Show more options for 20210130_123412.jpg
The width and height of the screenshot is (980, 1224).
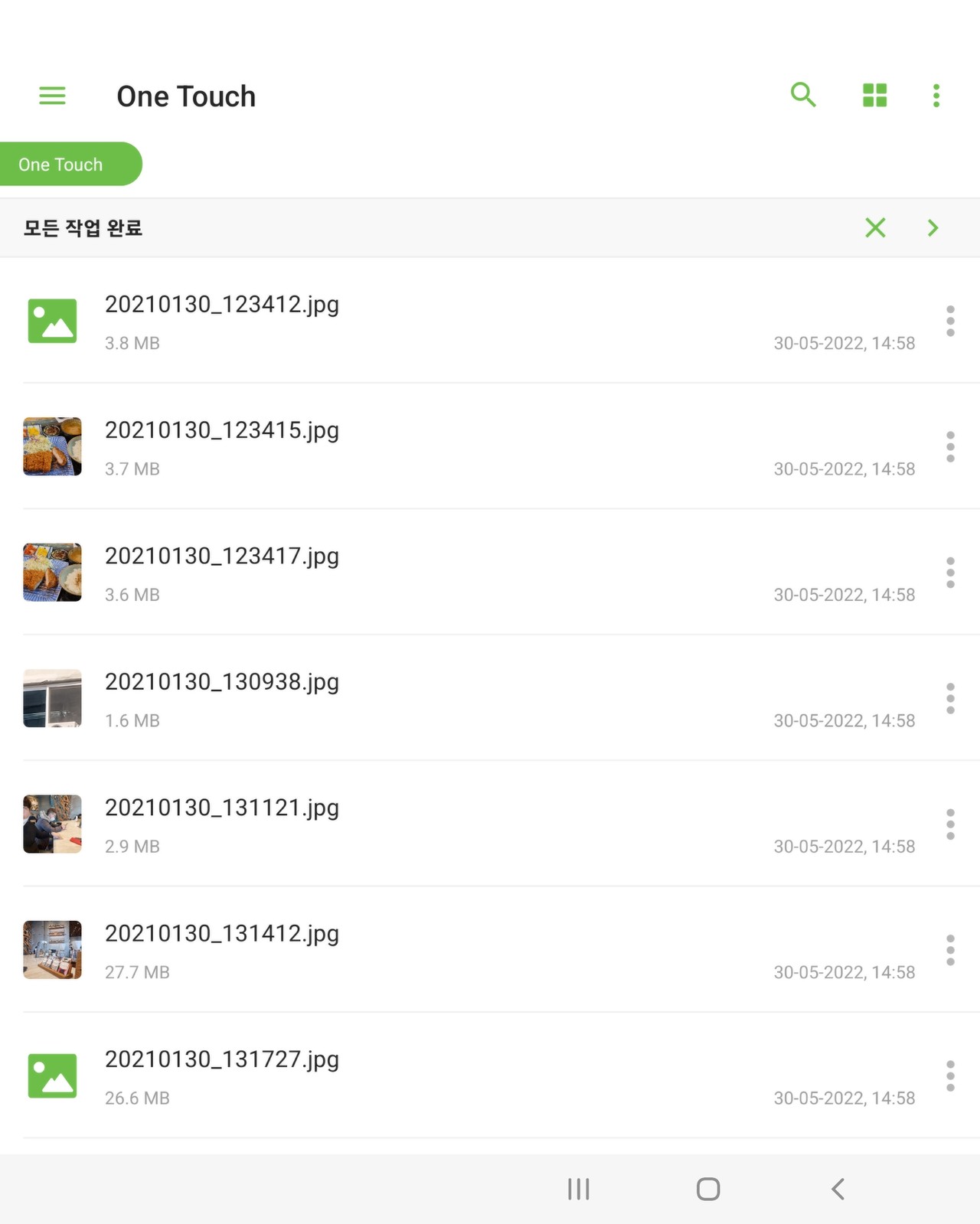950,321
